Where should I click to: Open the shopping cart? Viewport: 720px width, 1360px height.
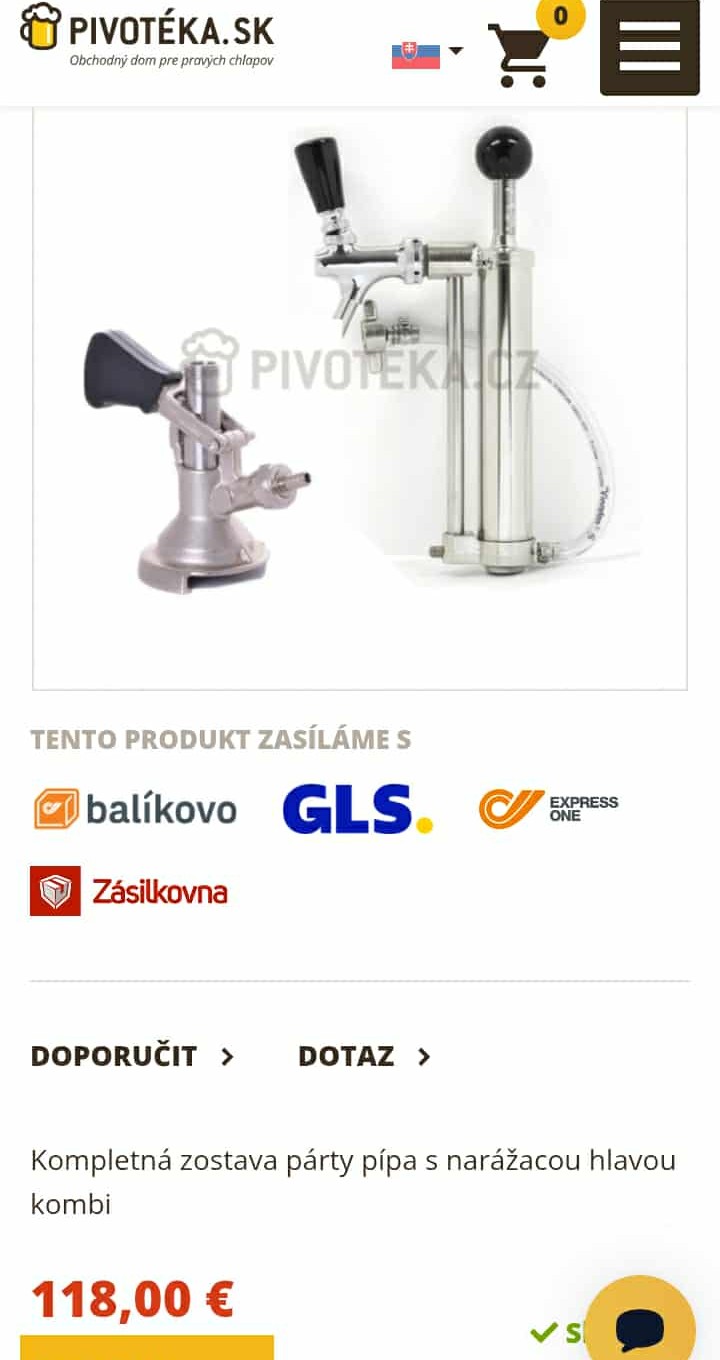[520, 55]
